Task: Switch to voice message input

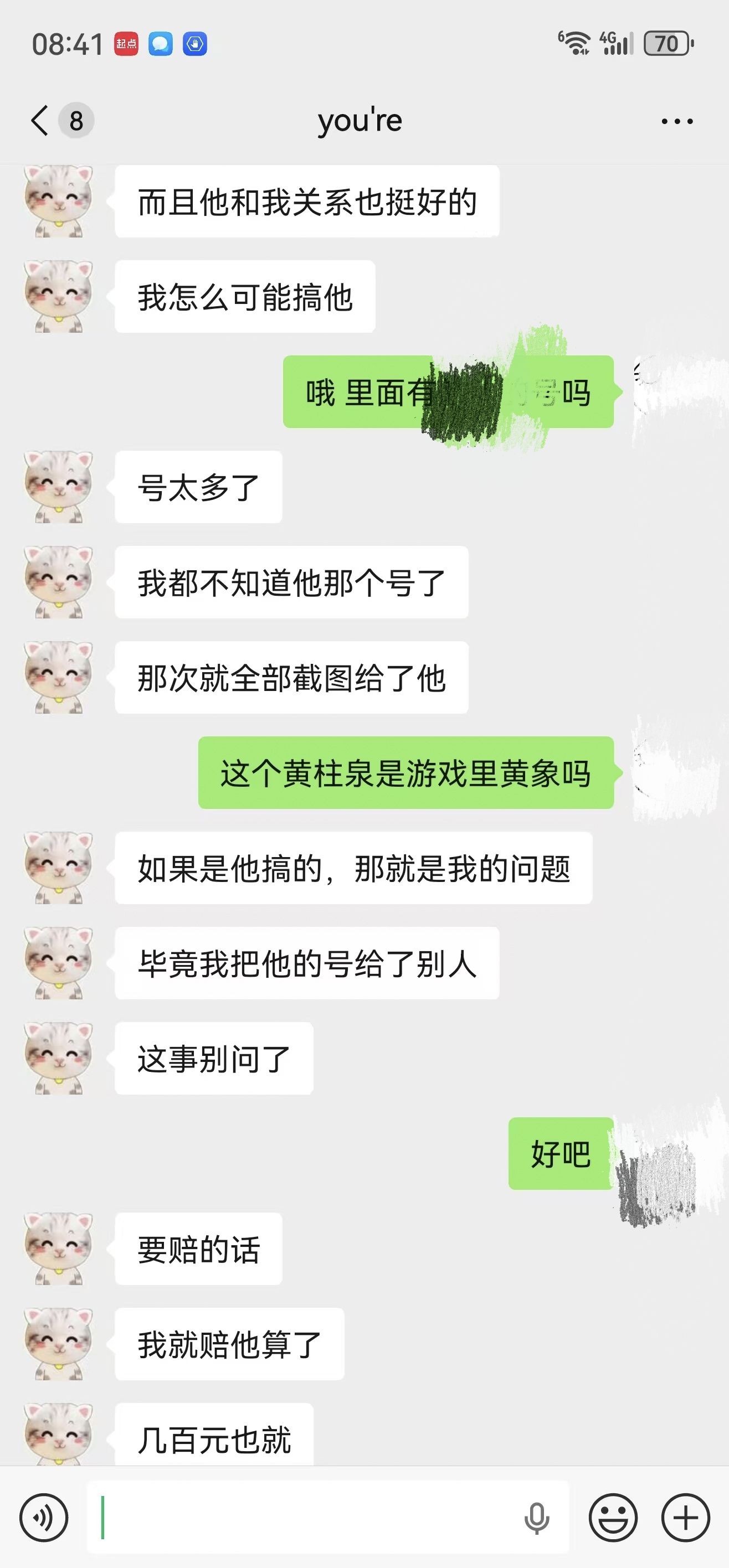Action: click(44, 1517)
